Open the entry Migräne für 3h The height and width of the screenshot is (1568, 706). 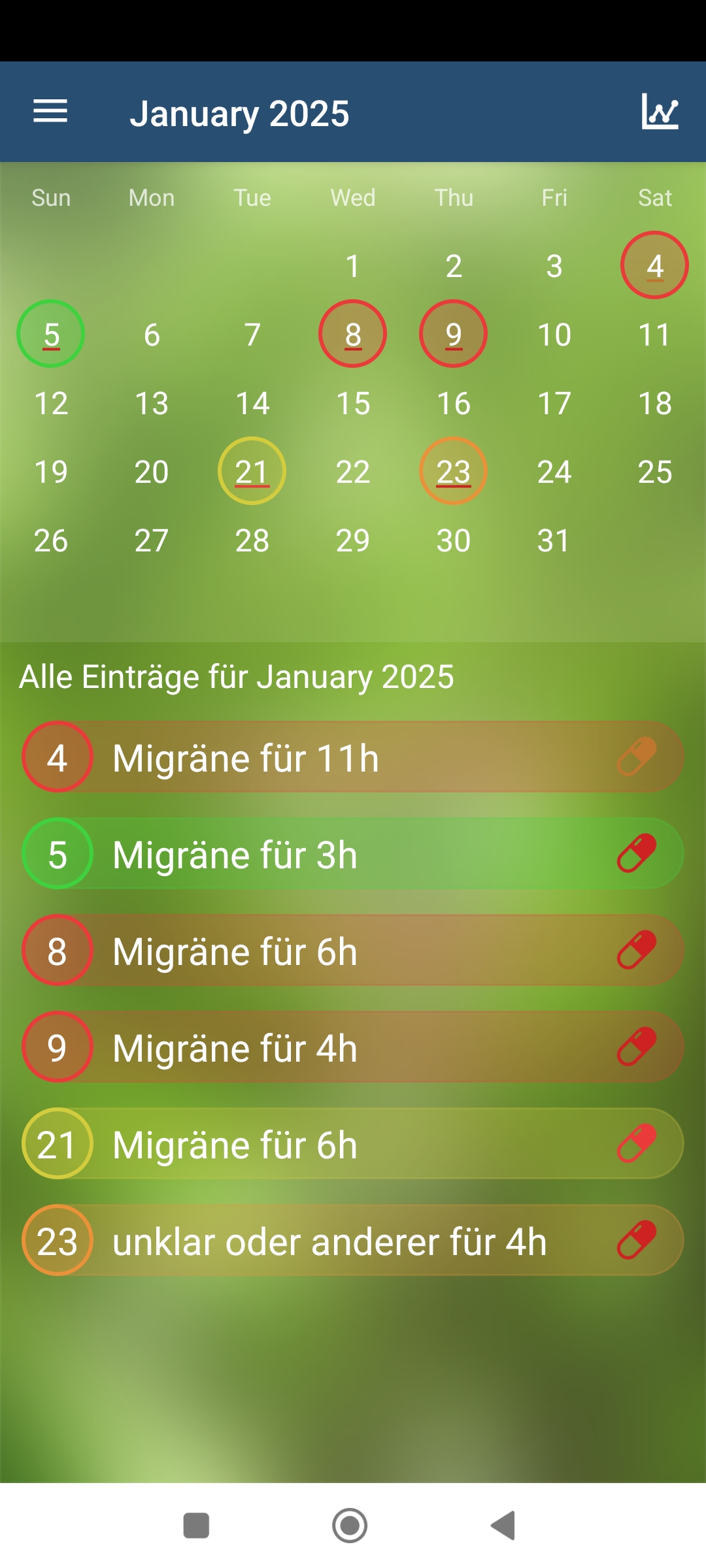353,854
